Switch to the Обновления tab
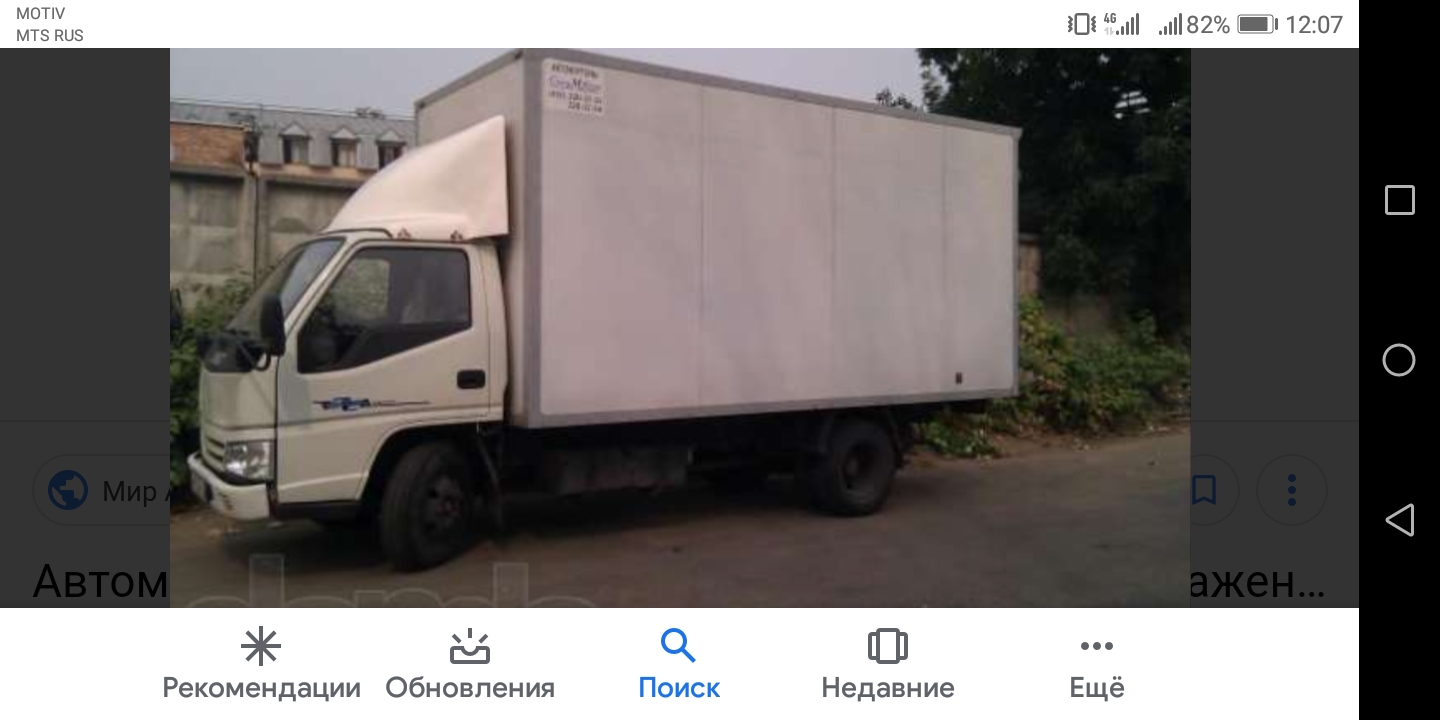The image size is (1440, 720). click(x=470, y=665)
